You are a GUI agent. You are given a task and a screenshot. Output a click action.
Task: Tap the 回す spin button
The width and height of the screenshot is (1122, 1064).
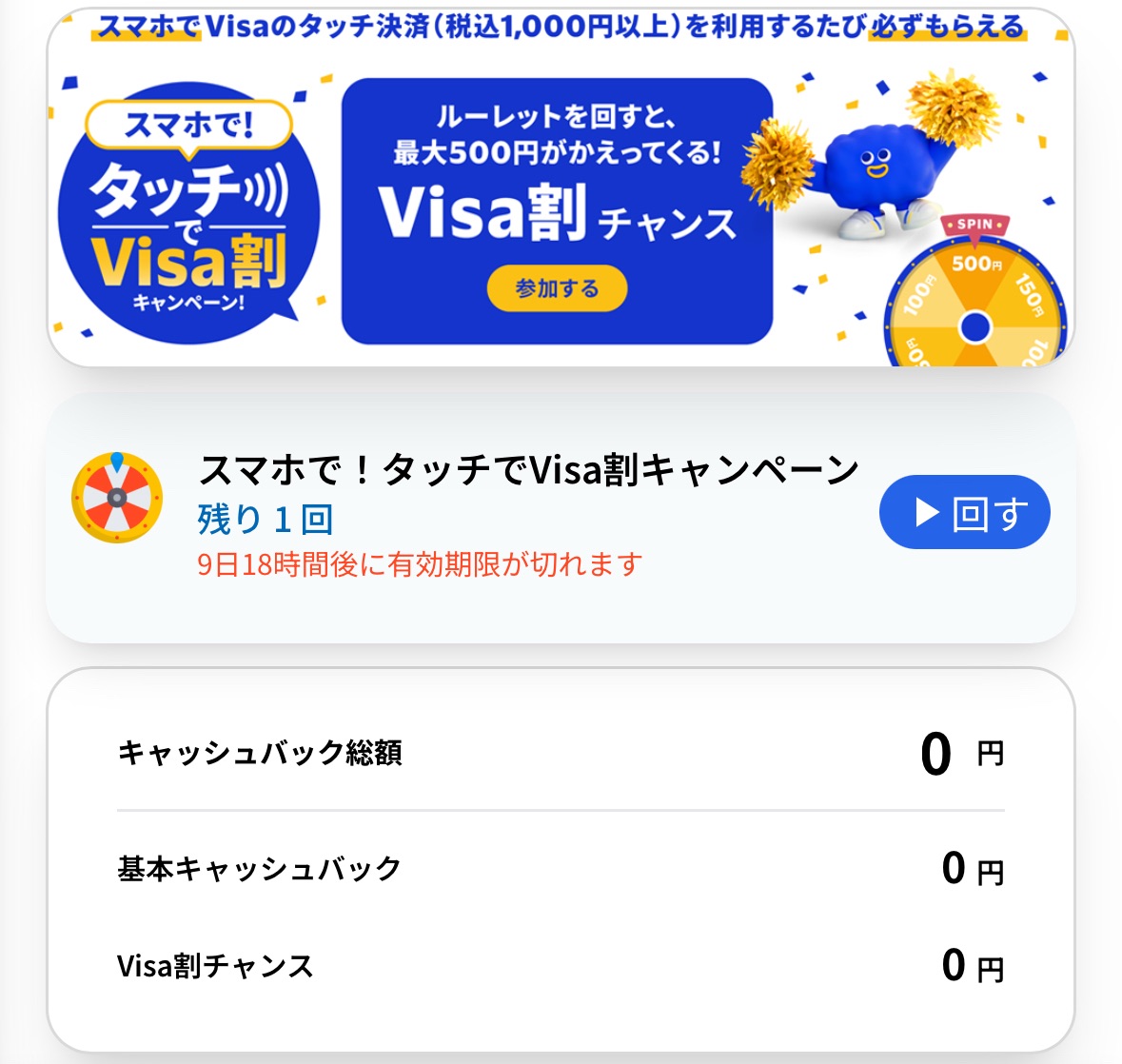[964, 513]
